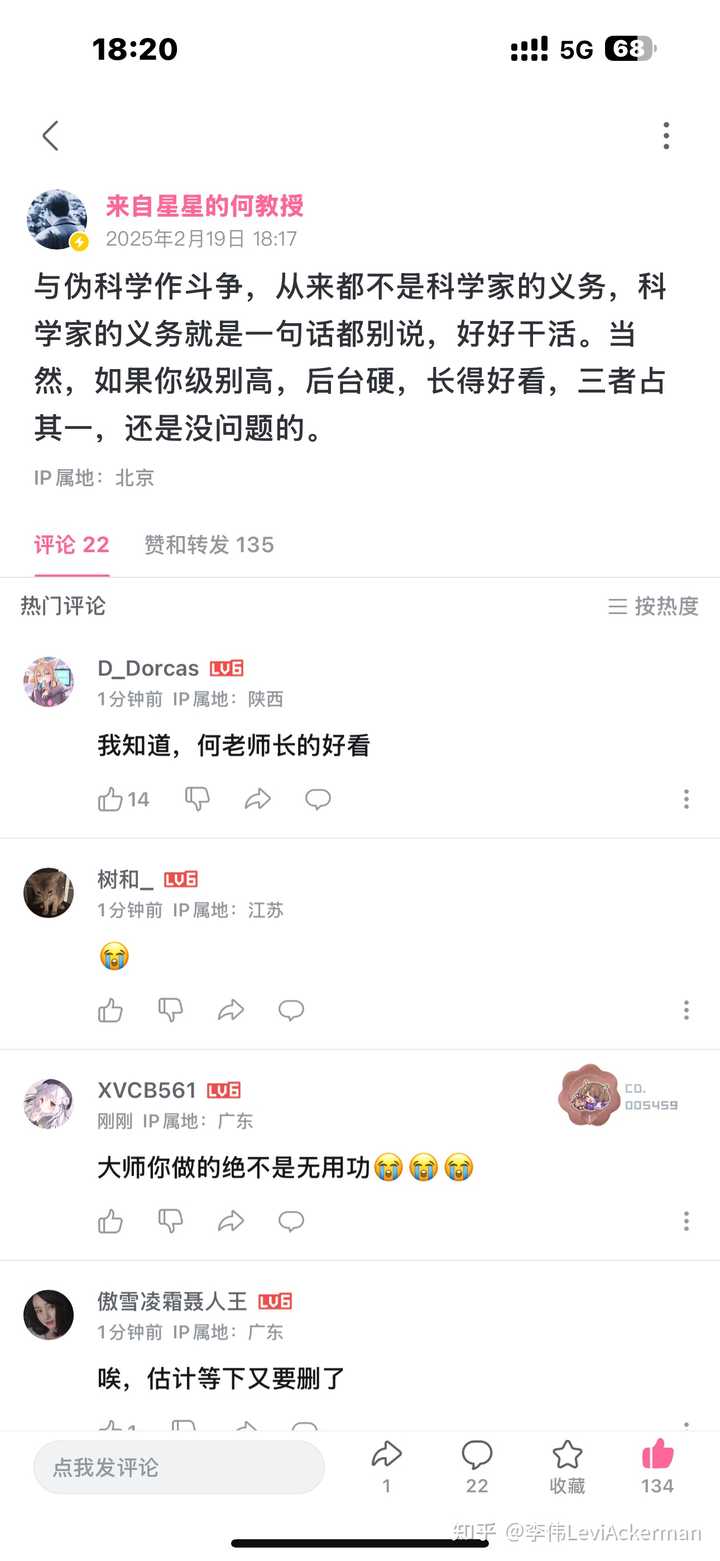
Task: Tap the 点我发评论 comment box
Action: point(179,1467)
